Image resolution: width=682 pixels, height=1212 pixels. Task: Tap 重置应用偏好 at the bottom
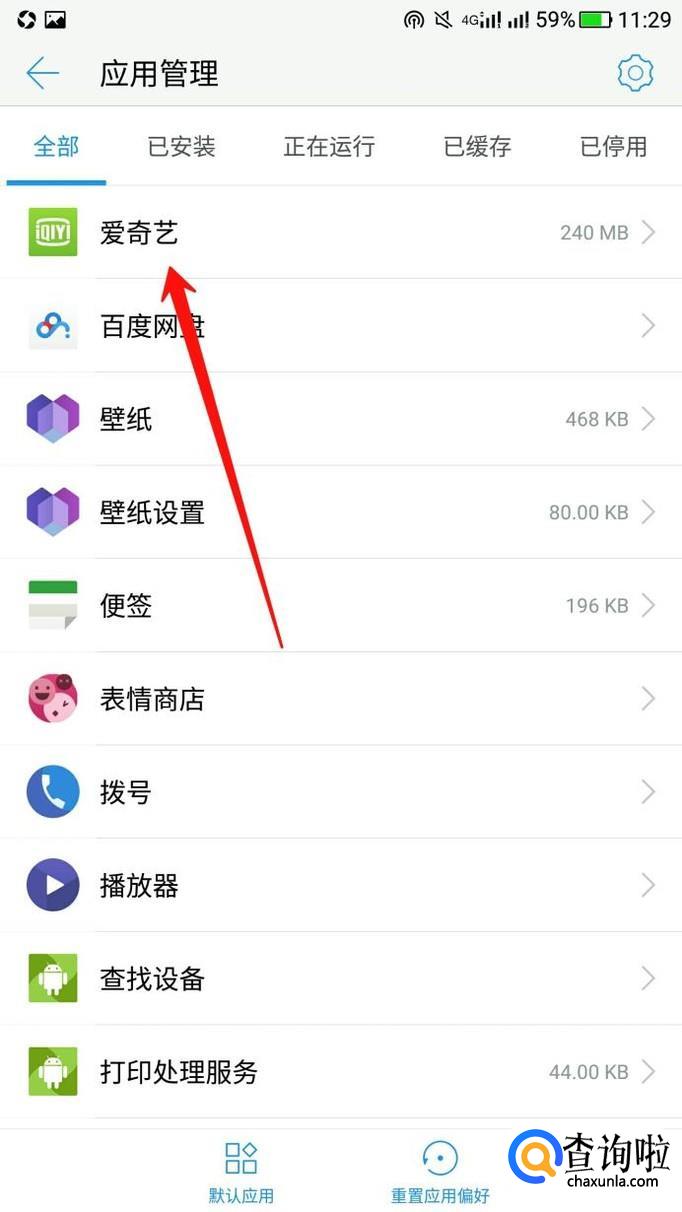click(440, 1172)
